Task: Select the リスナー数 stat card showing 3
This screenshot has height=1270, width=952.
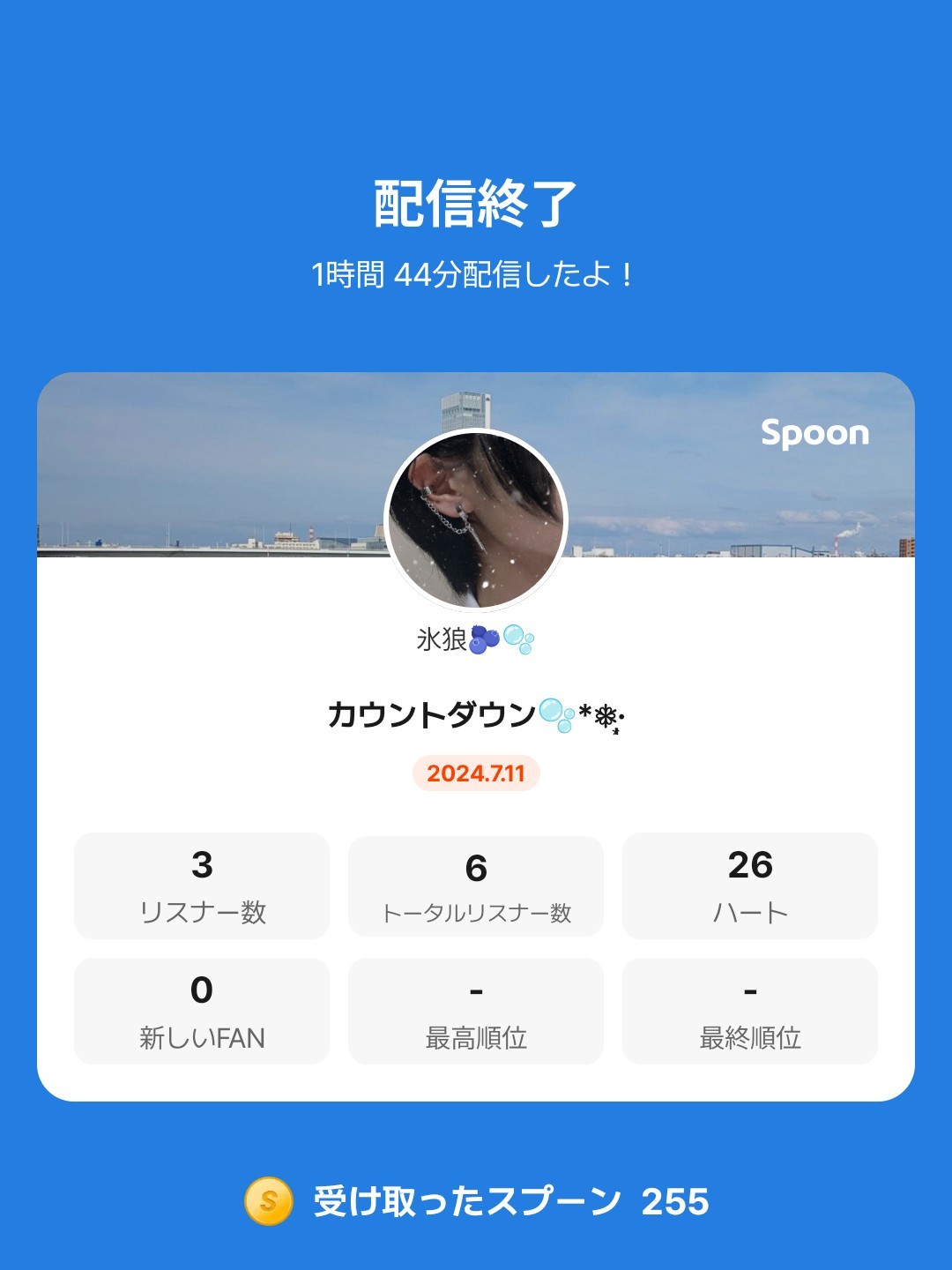Action: click(200, 885)
